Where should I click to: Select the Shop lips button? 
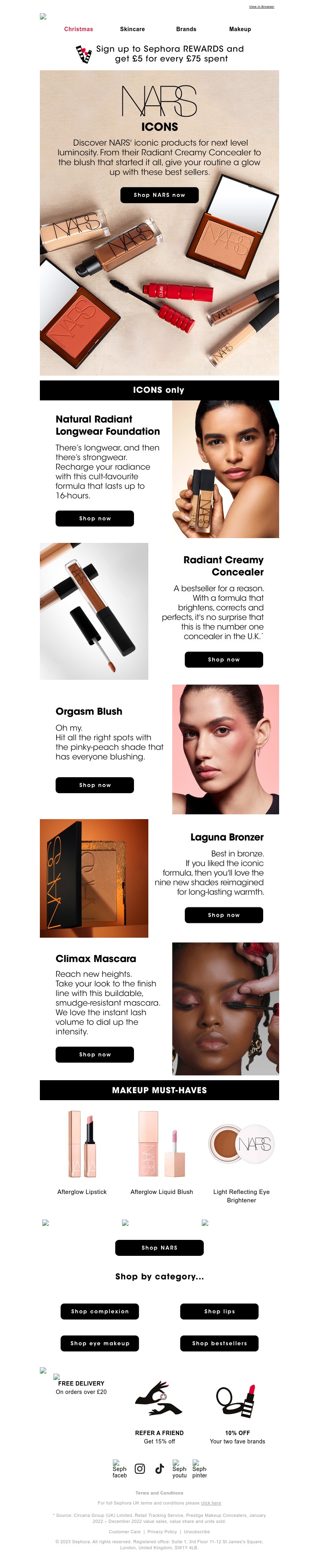pos(219,1312)
